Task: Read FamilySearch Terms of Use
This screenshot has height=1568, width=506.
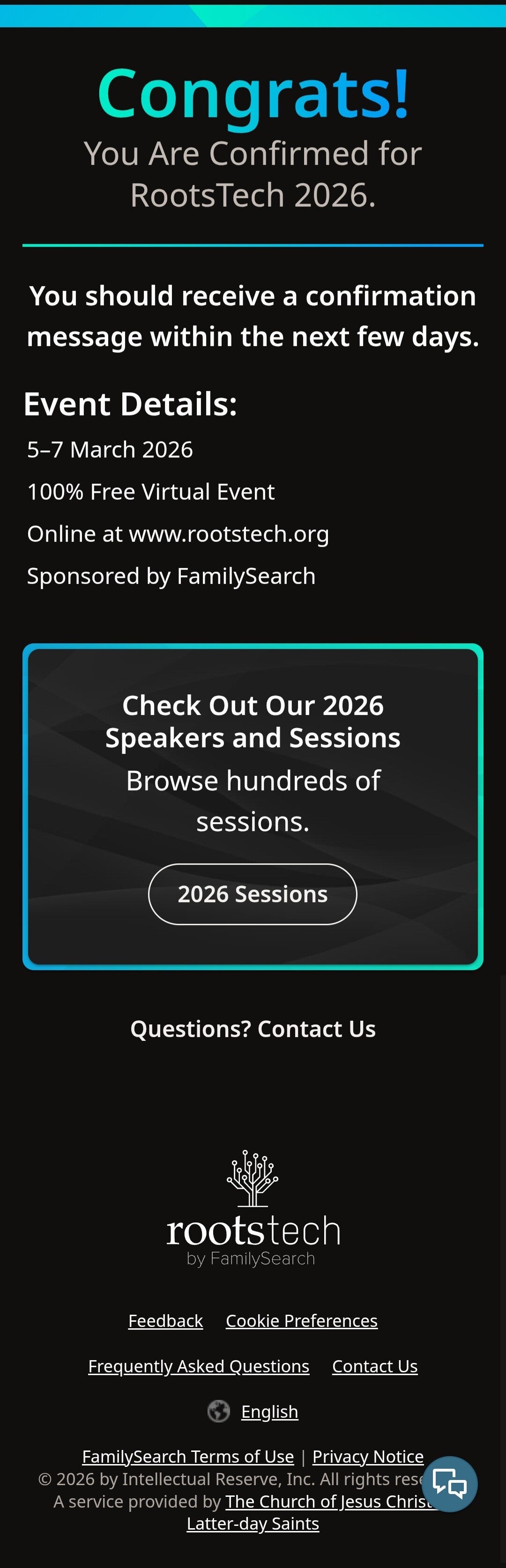Action: pos(187,1456)
